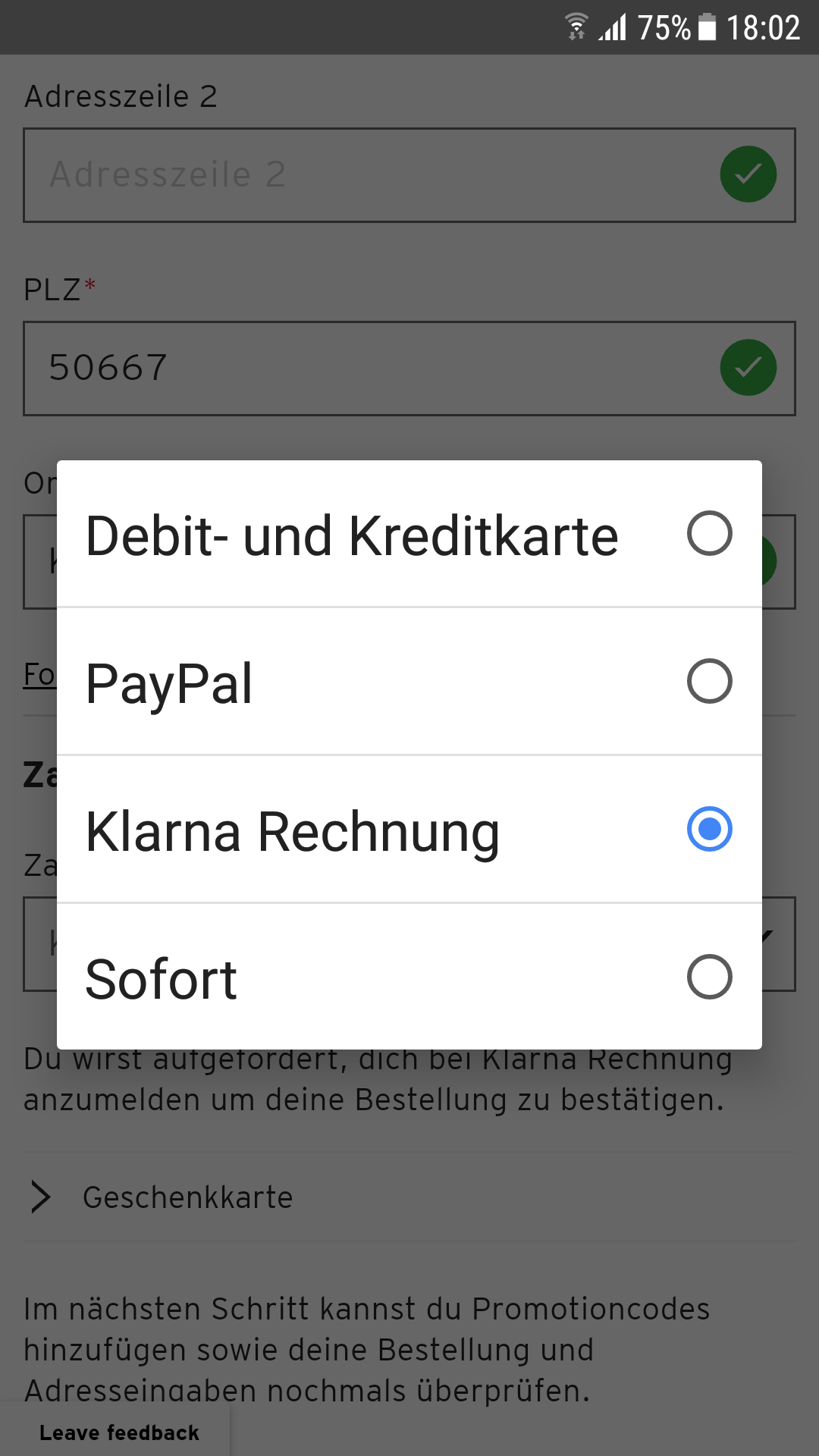Choose PayPal as payment method
This screenshot has width=819, height=1456.
coord(409,682)
